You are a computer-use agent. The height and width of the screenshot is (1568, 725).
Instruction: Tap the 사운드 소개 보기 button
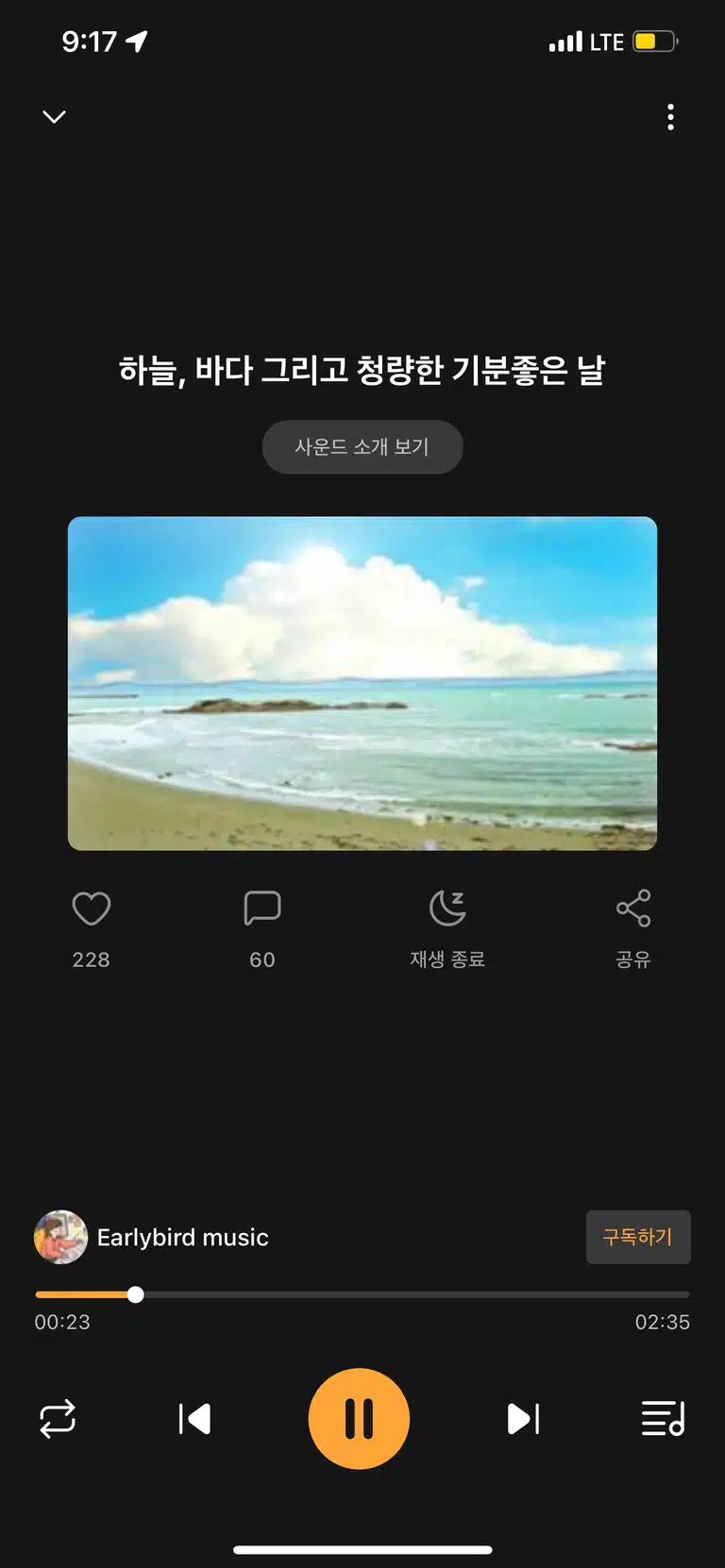pos(362,447)
